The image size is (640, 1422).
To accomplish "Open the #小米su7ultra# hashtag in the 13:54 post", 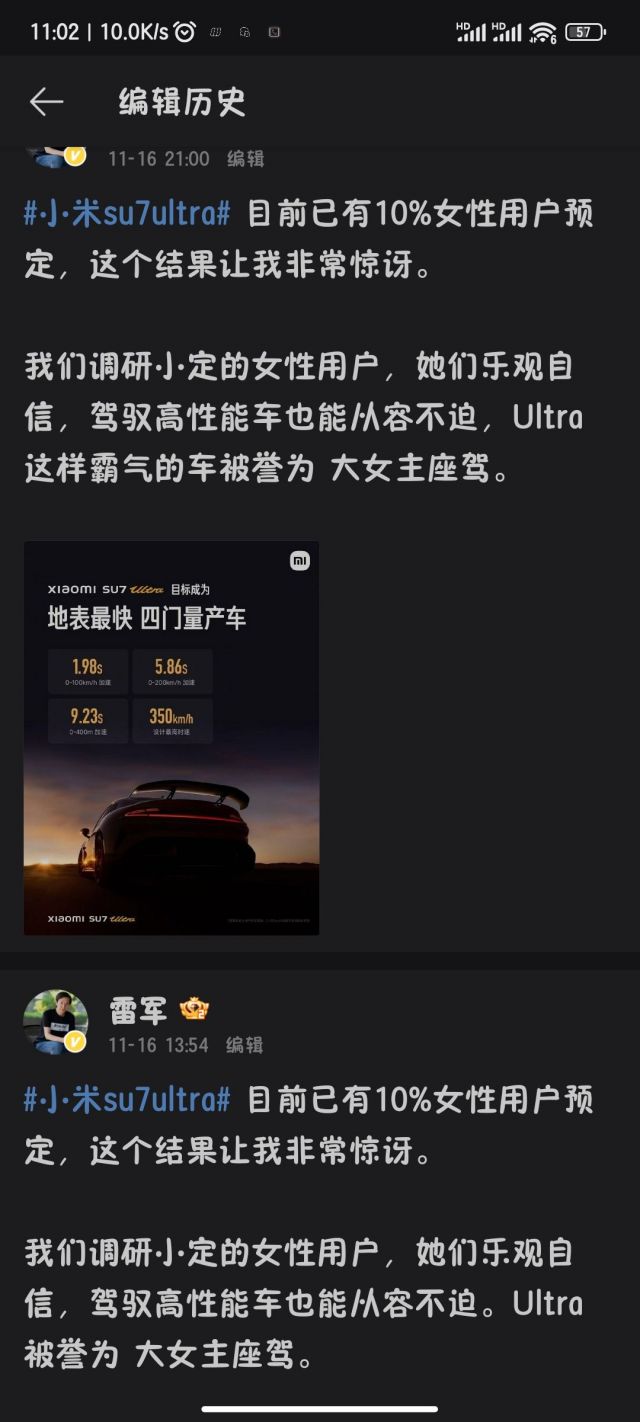I will [x=127, y=1099].
